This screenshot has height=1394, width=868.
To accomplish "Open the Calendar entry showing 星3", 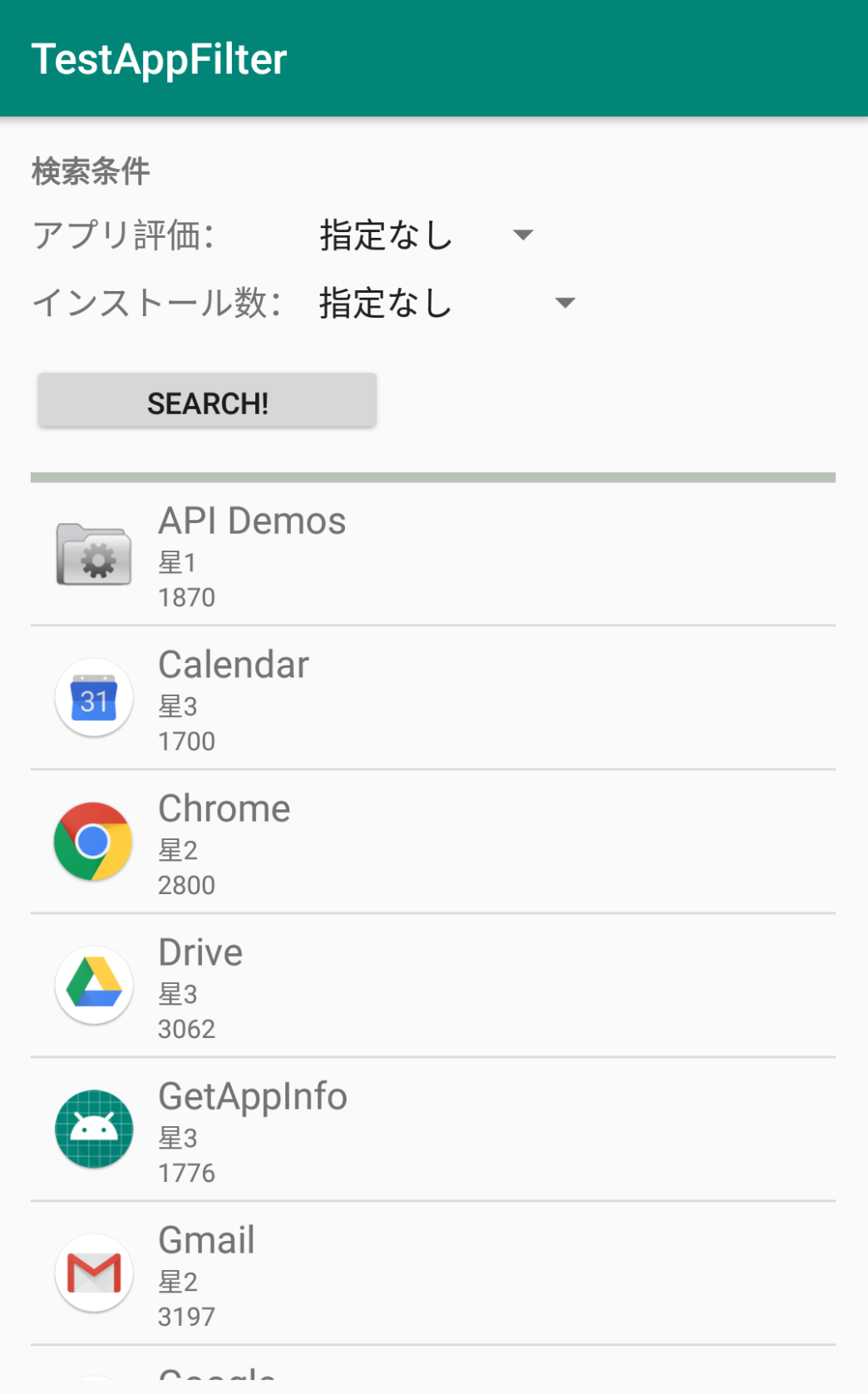I will [x=432, y=697].
